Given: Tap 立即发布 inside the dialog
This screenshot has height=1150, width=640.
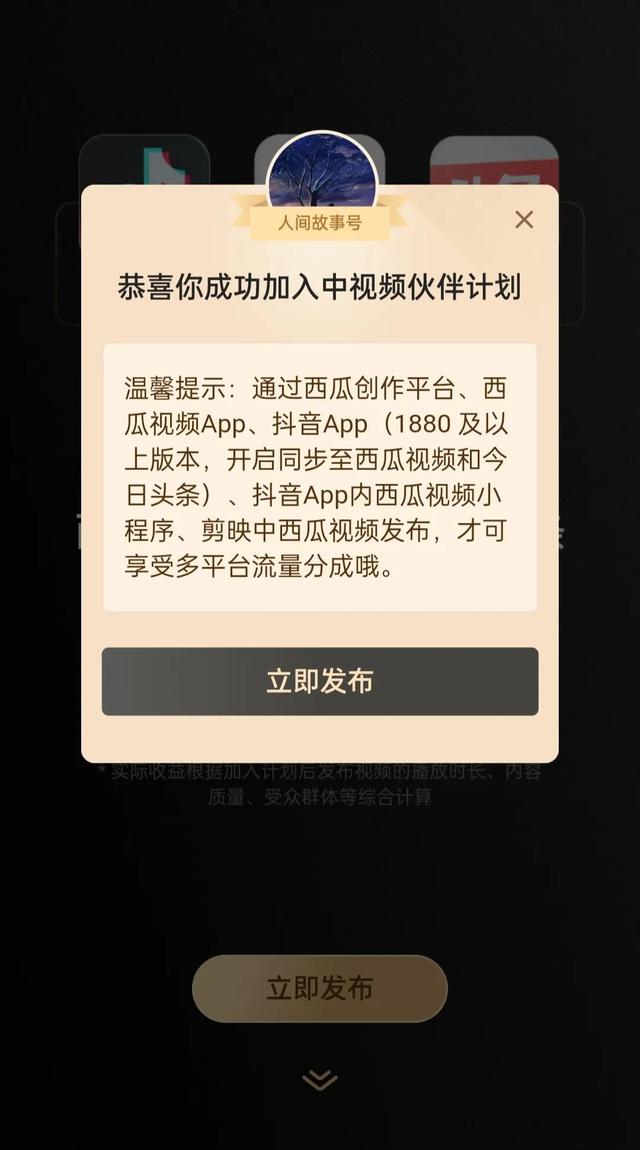Looking at the screenshot, I should (x=320, y=681).
